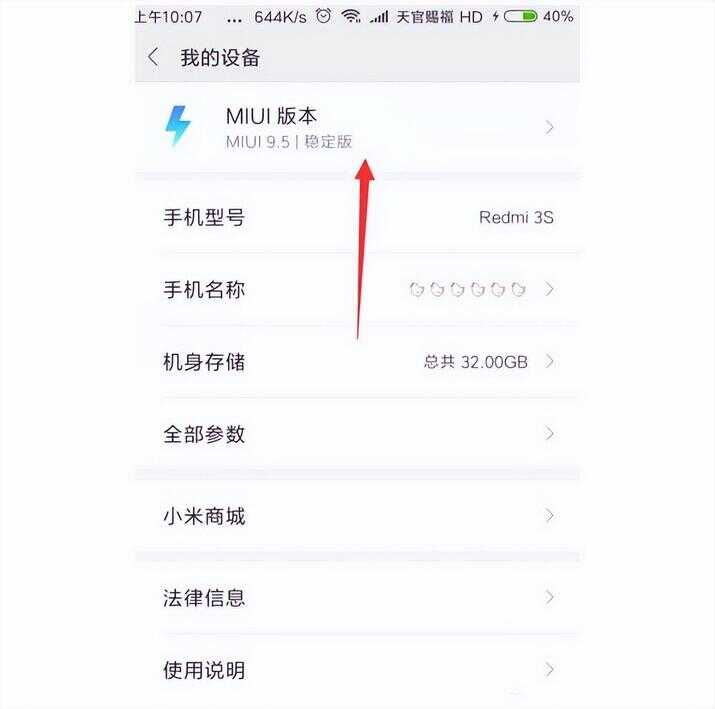Open 小米商城

(x=357, y=516)
